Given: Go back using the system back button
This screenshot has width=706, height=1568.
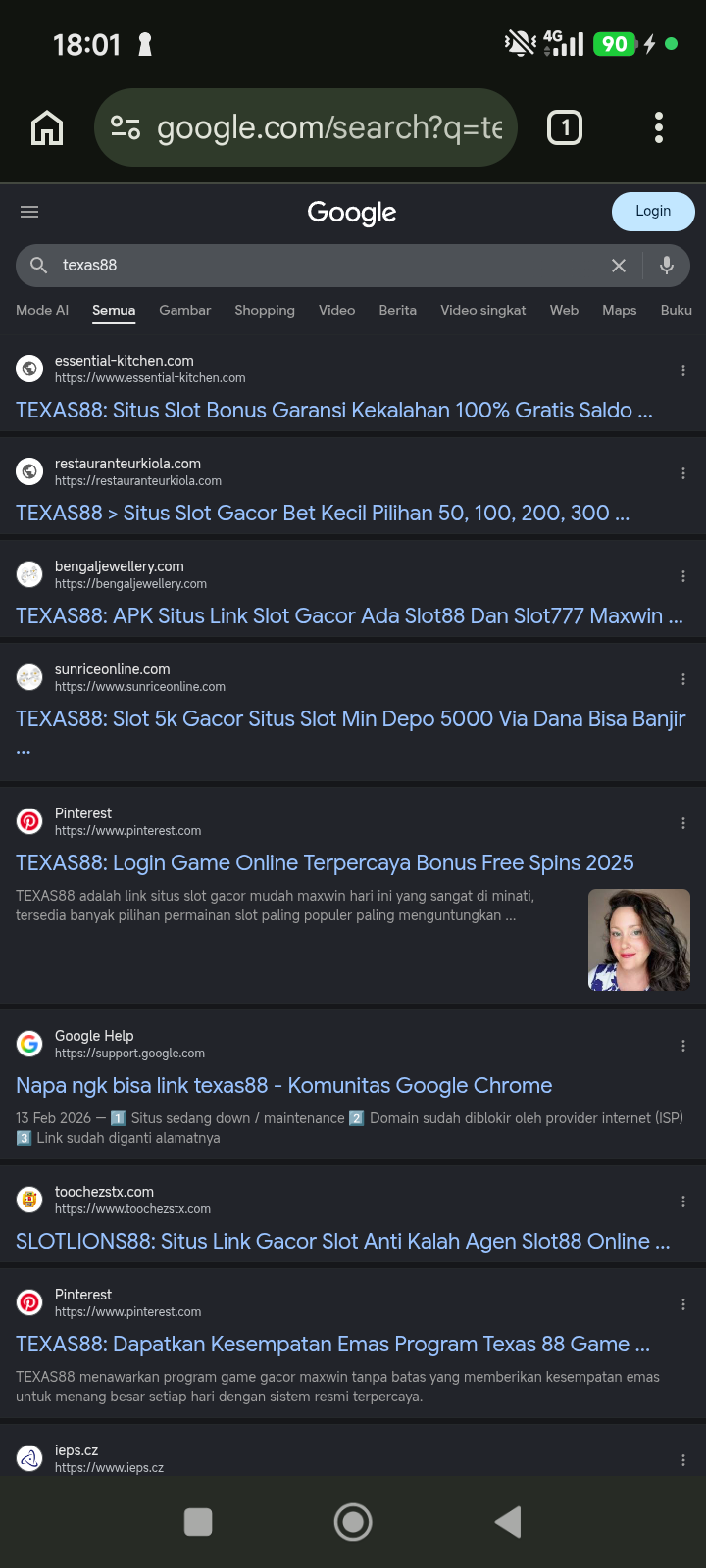Looking at the screenshot, I should coord(508,1522).
